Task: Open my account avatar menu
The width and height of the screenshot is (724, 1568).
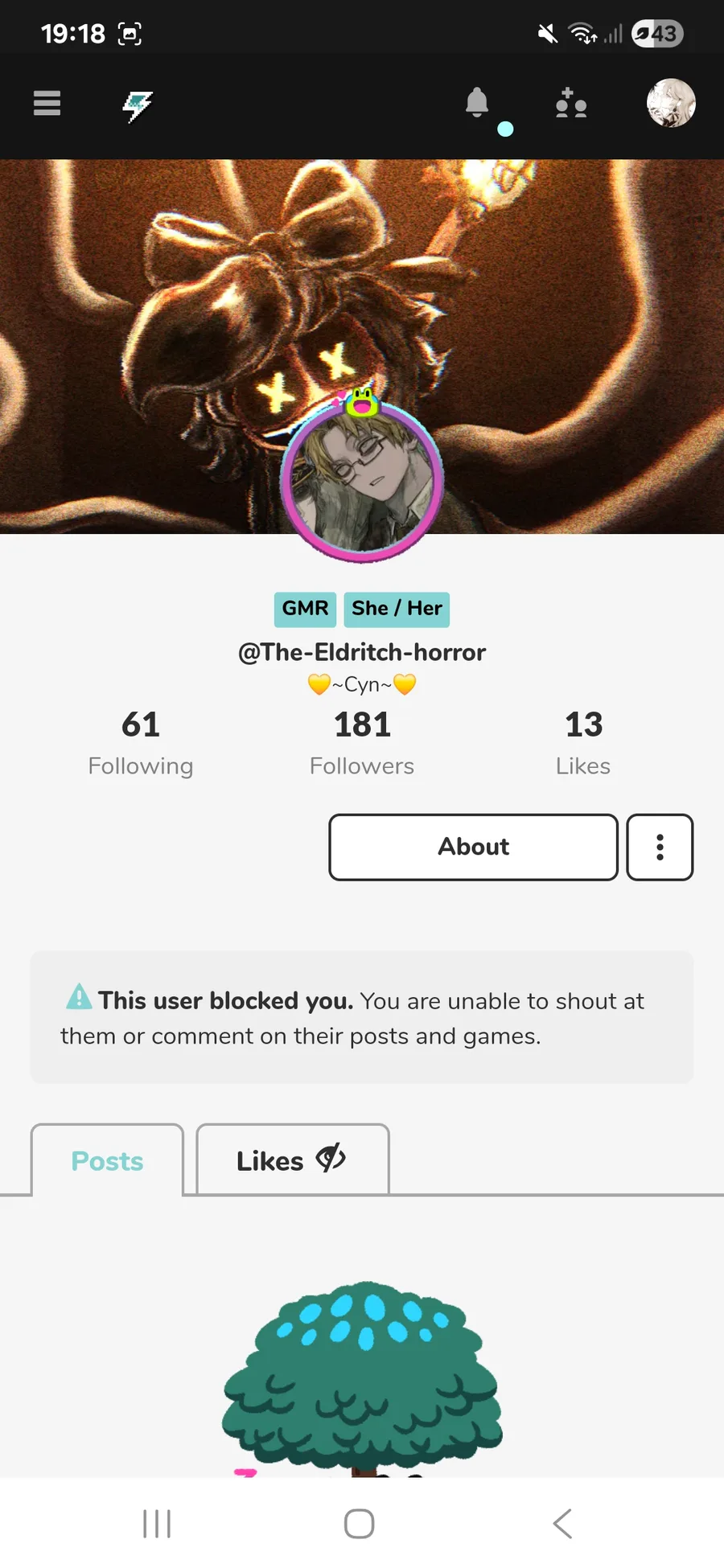Action: point(671,103)
